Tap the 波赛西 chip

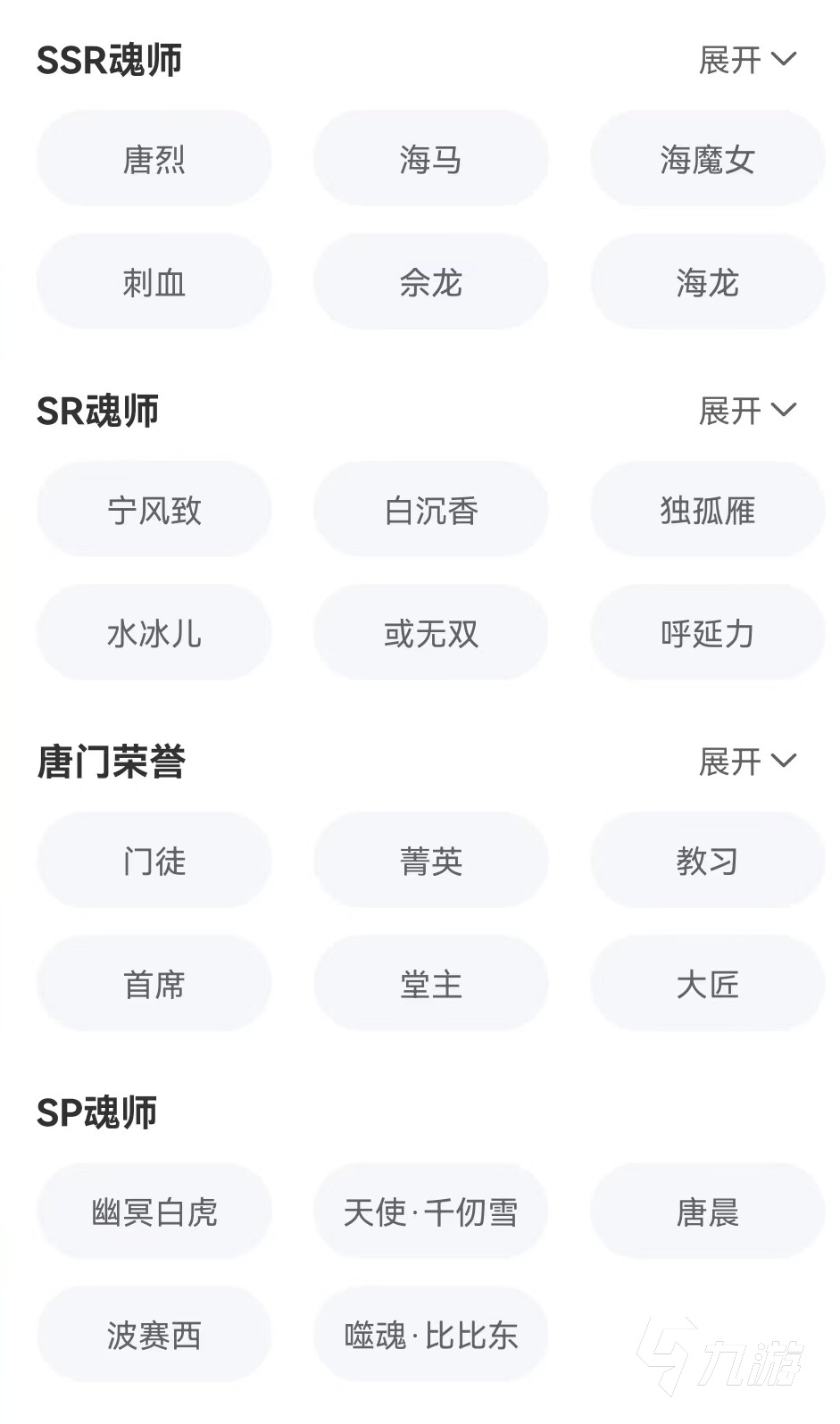[154, 1336]
